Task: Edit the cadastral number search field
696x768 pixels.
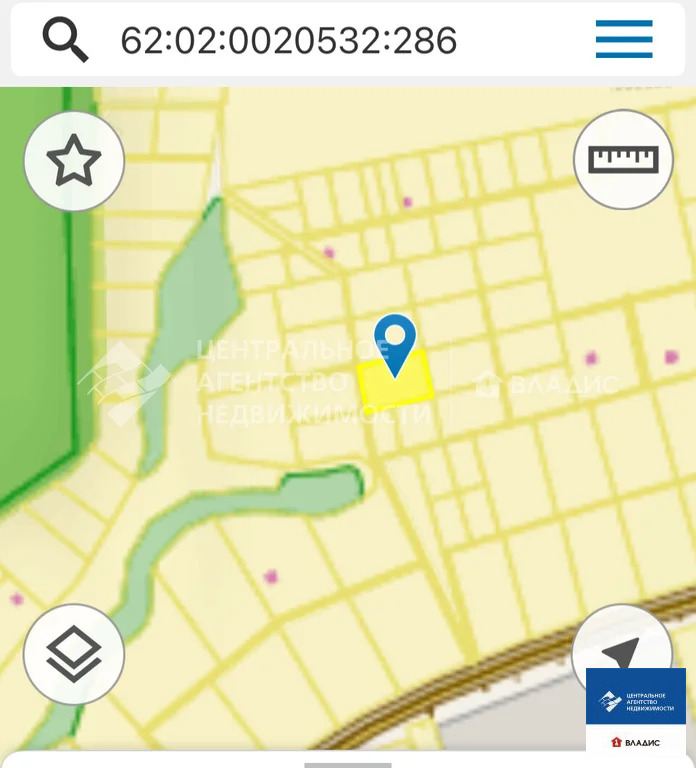Action: pos(290,41)
